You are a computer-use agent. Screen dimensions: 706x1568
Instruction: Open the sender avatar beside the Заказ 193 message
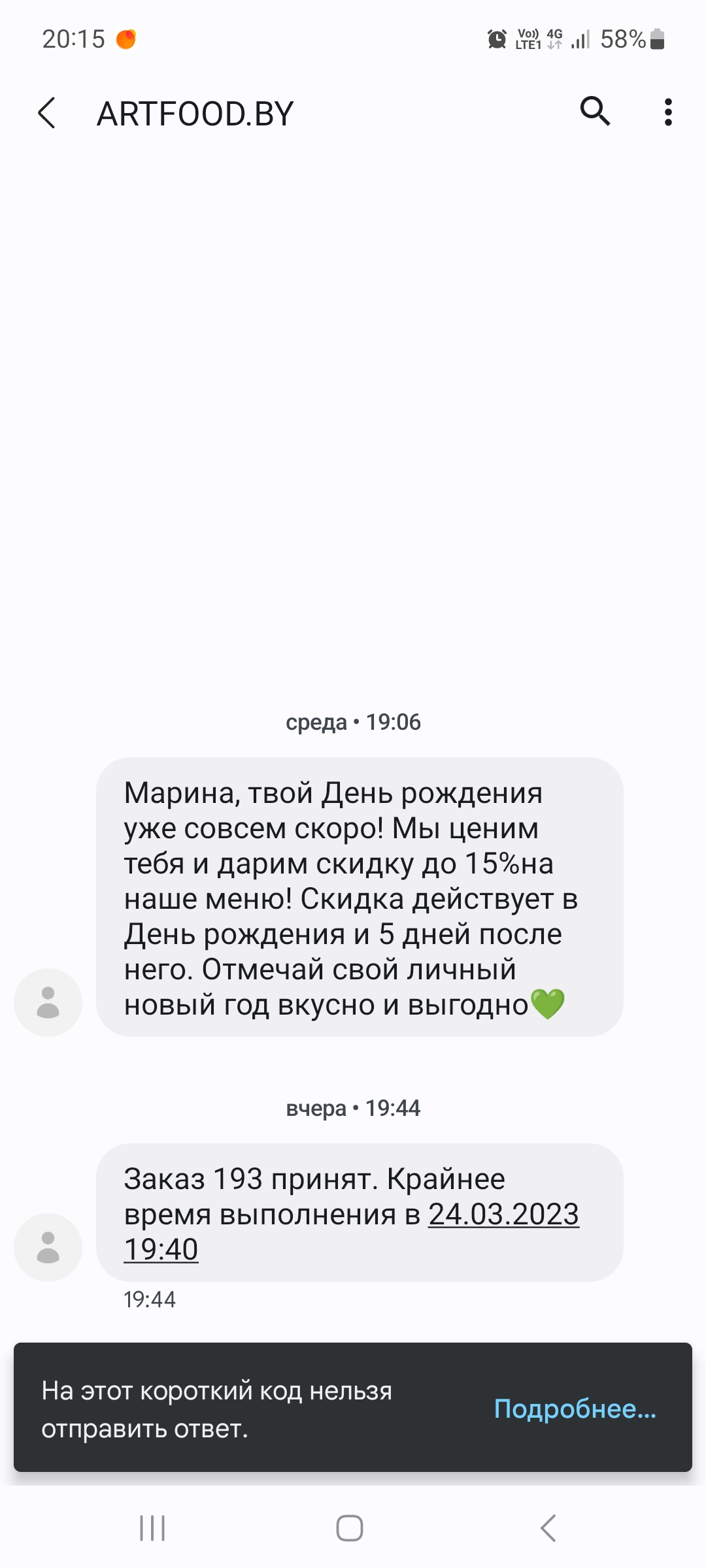click(48, 1247)
